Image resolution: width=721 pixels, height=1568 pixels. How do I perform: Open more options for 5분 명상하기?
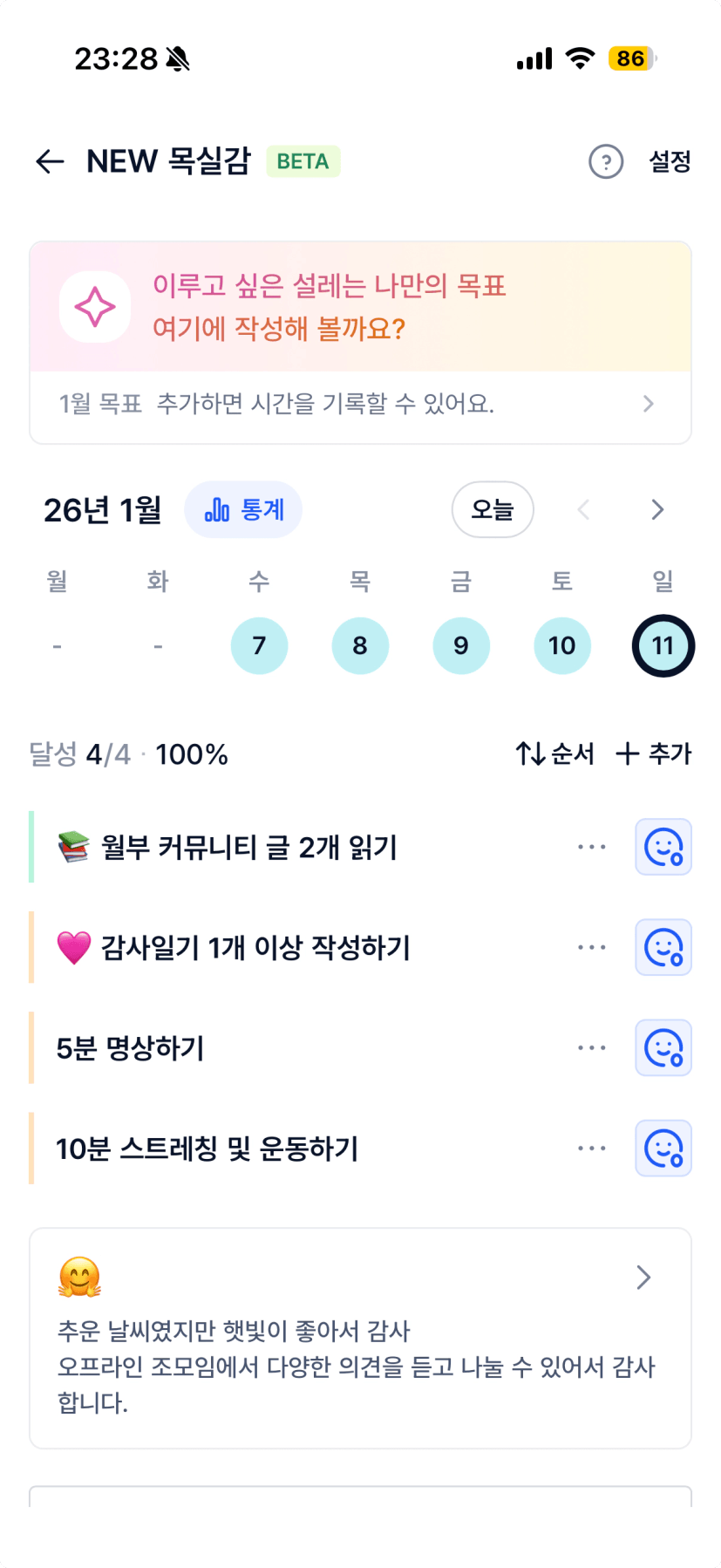[x=592, y=1048]
